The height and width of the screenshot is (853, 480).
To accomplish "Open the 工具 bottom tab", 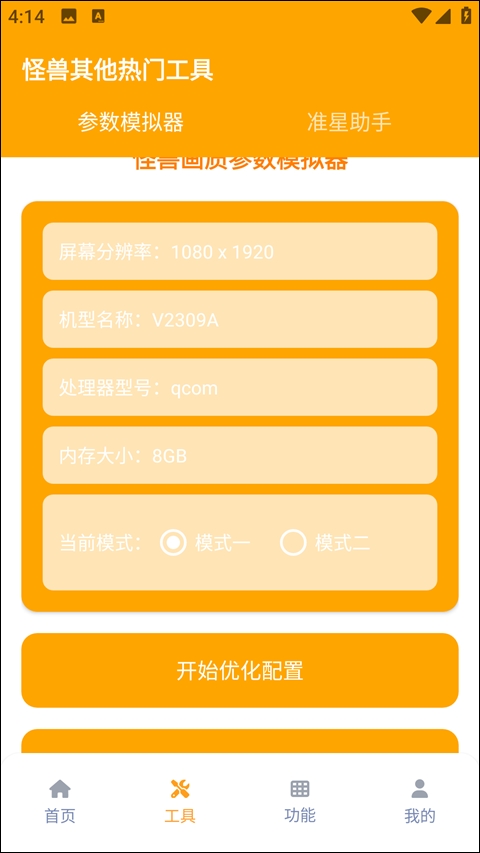I will tap(180, 801).
